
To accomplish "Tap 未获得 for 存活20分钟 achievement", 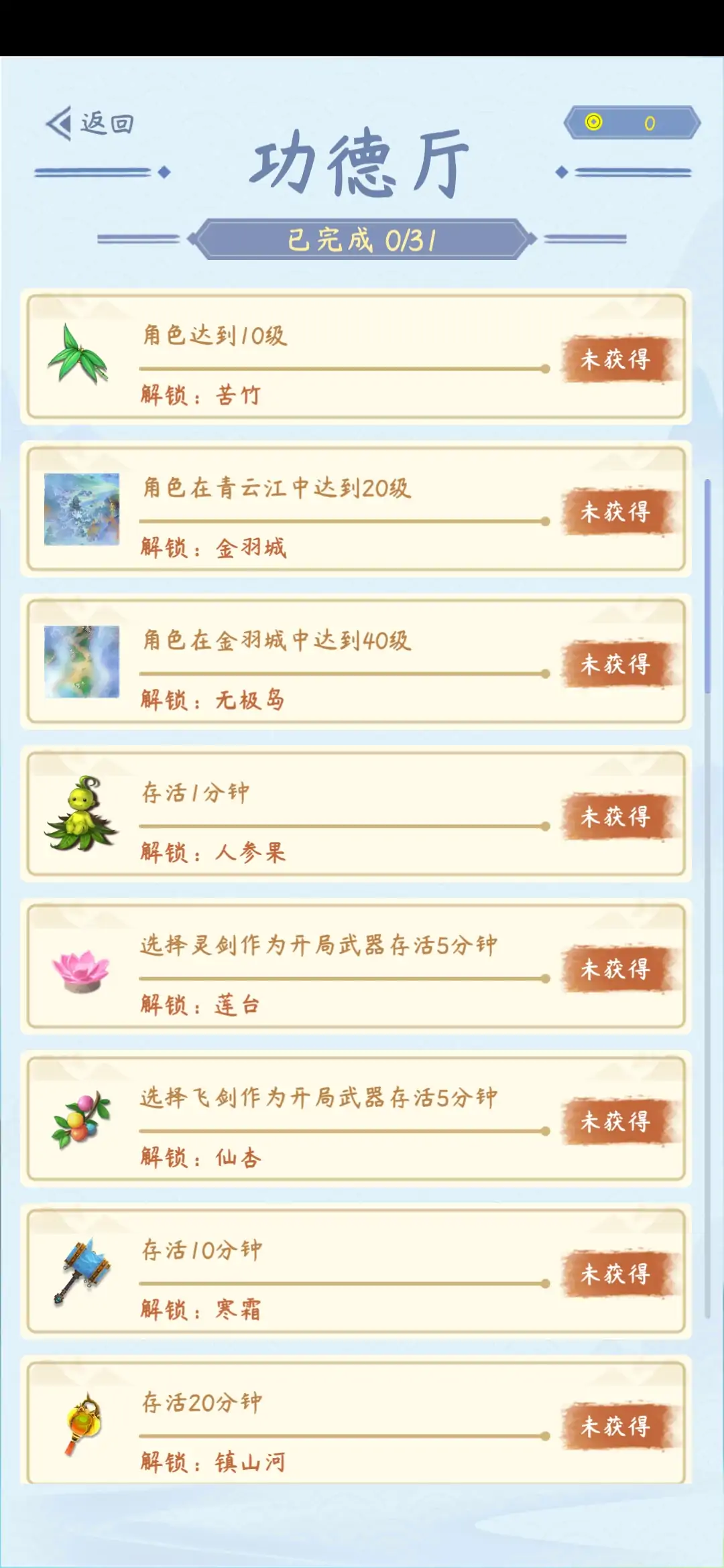I will [x=615, y=1426].
